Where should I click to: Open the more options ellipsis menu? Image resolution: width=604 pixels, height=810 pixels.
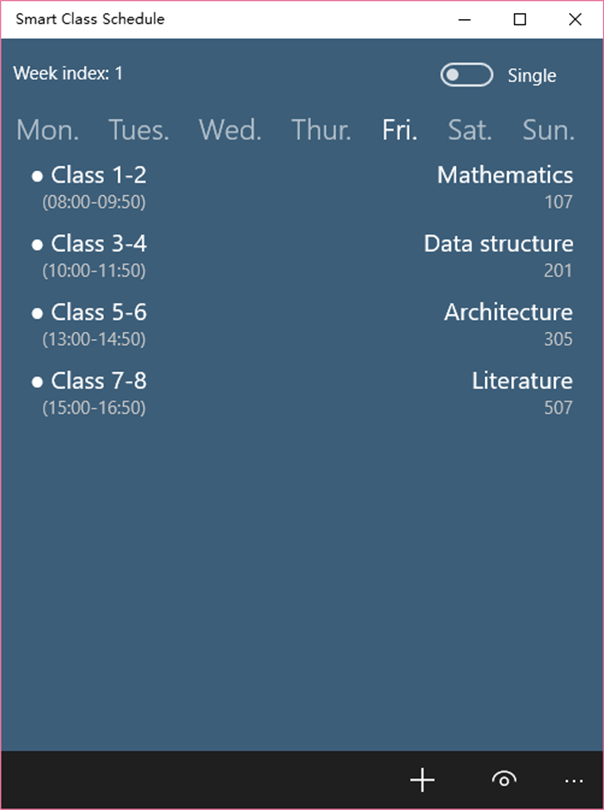tap(573, 780)
